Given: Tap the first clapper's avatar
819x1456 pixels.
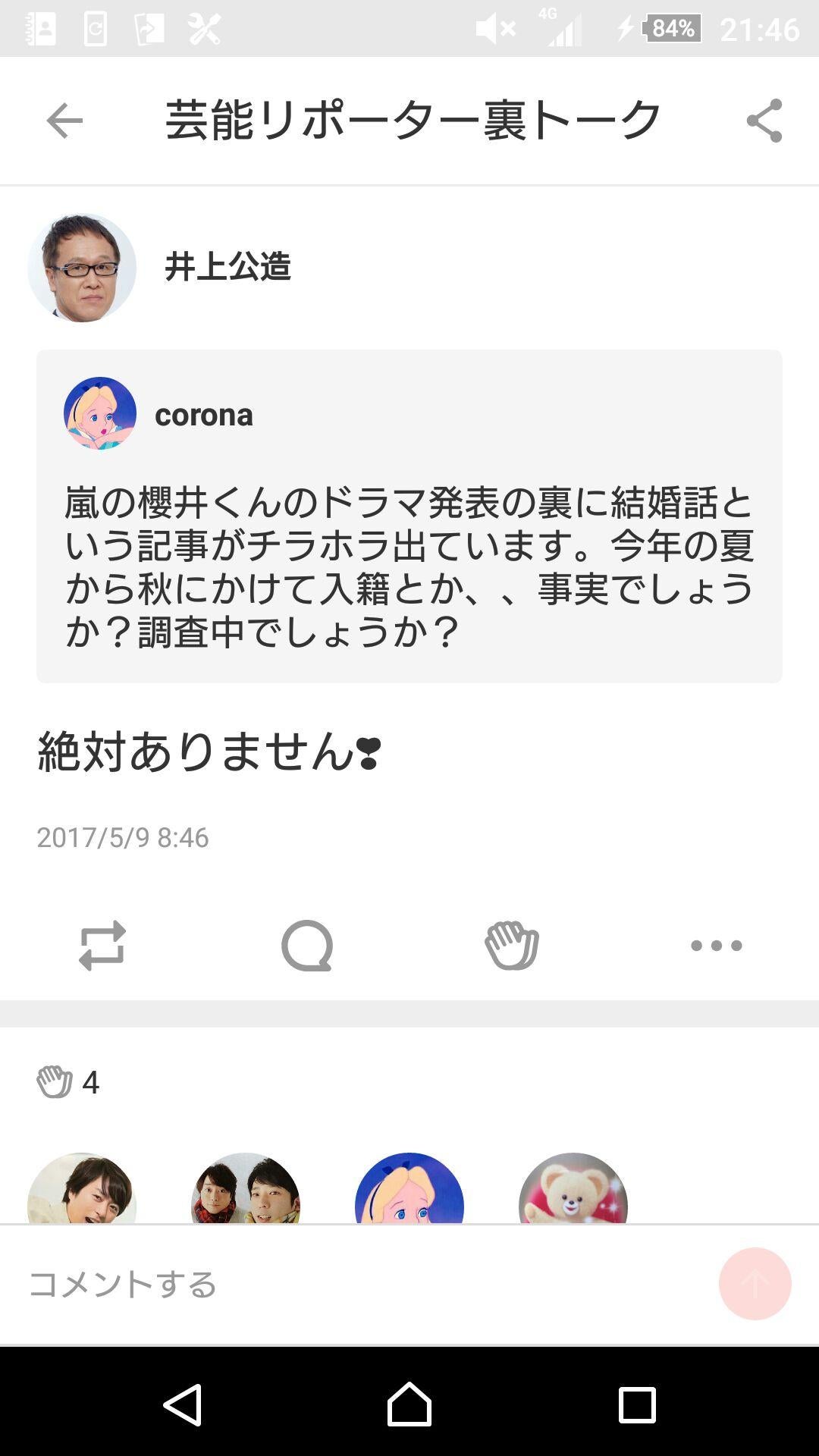Looking at the screenshot, I should (x=83, y=1191).
